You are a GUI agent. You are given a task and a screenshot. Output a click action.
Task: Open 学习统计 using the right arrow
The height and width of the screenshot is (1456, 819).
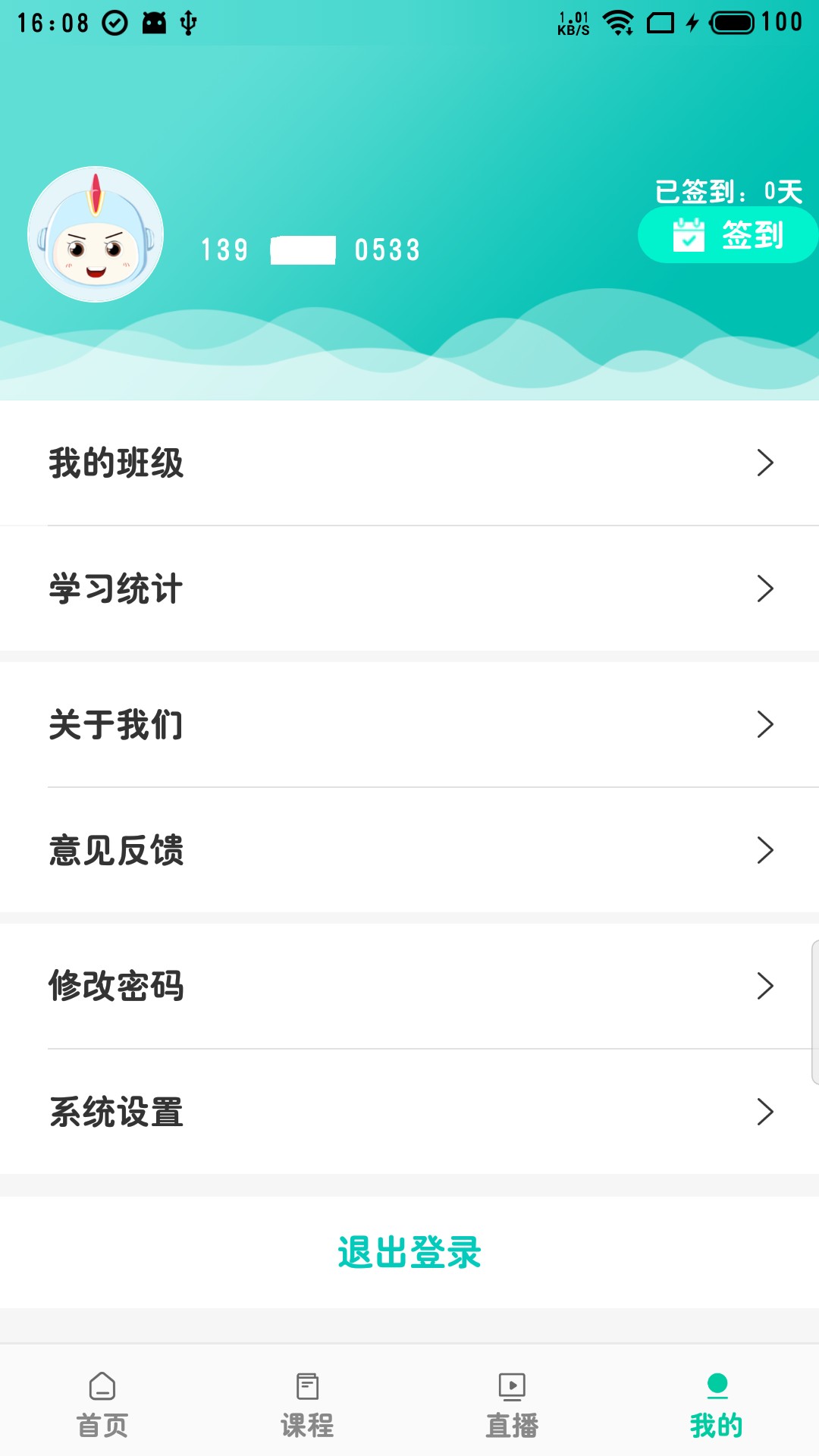coord(766,588)
